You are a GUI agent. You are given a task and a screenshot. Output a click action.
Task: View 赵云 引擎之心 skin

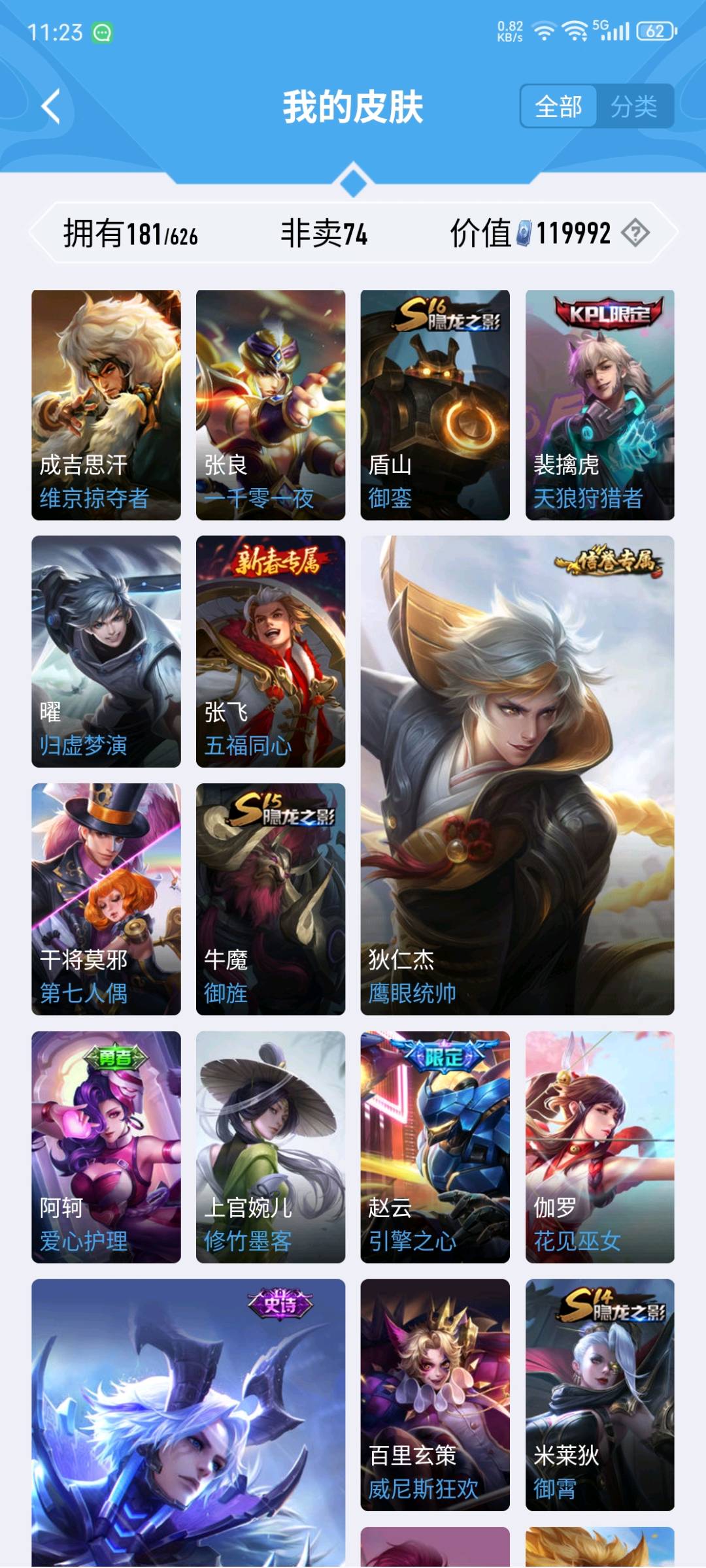[x=435, y=1147]
